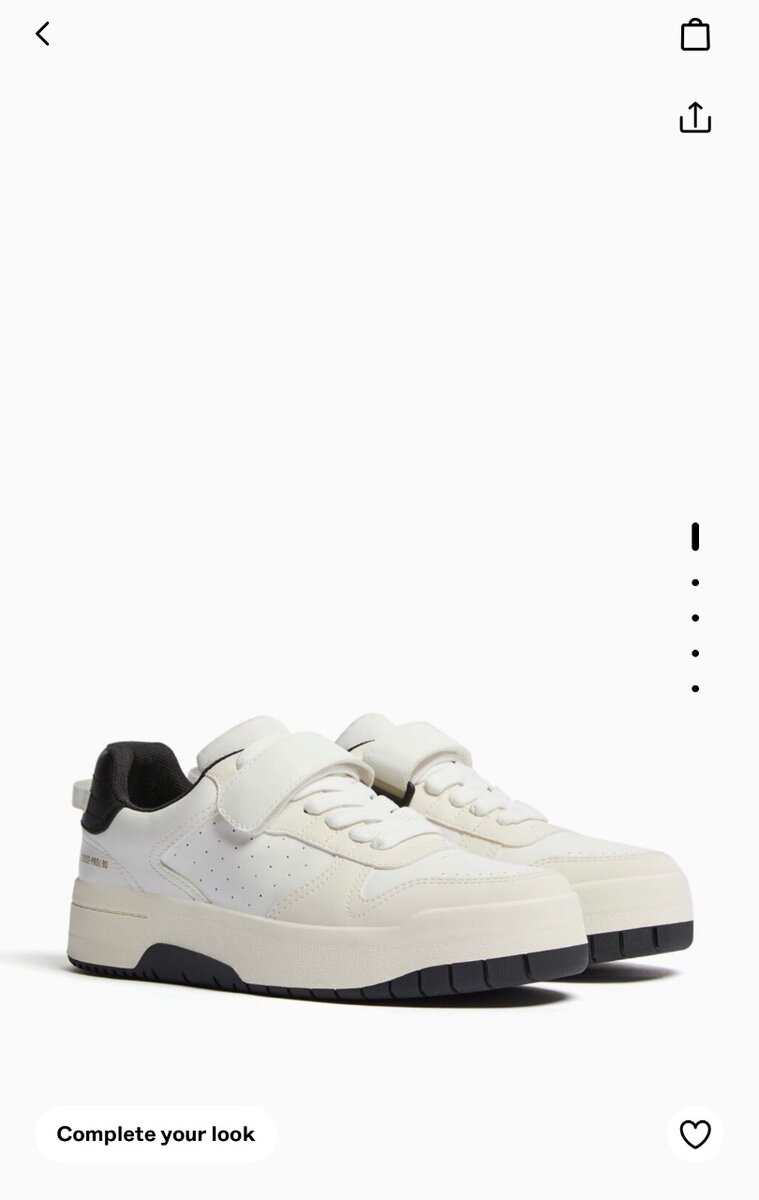Open the shopping bag

(x=695, y=35)
